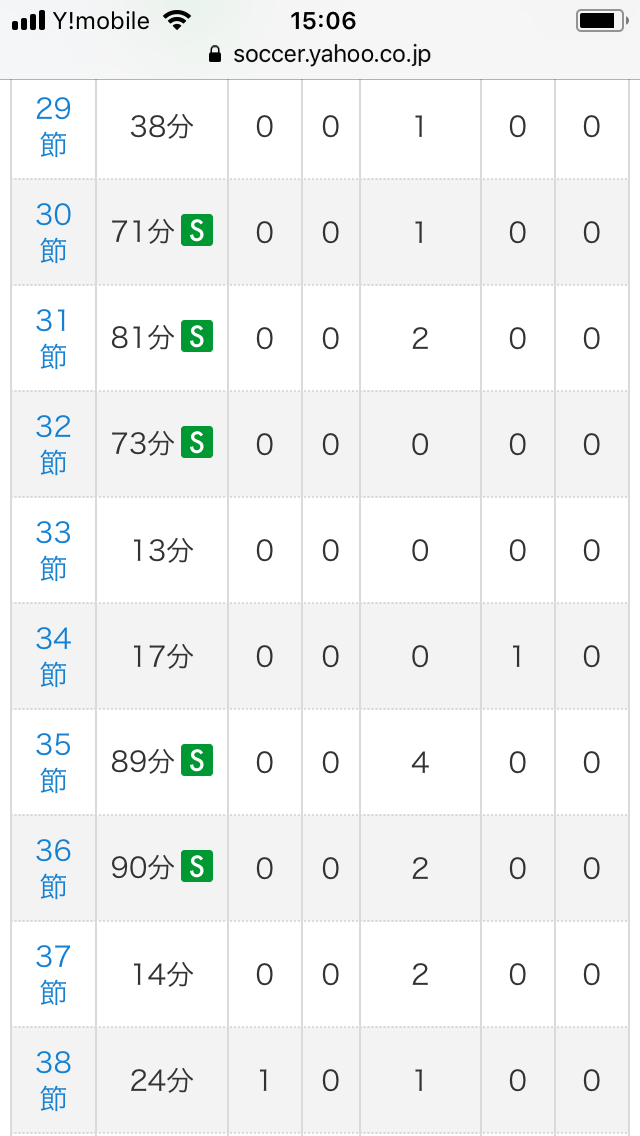This screenshot has width=640, height=1136.
Task: Tap the 36節 match link
Action: pos(54,868)
